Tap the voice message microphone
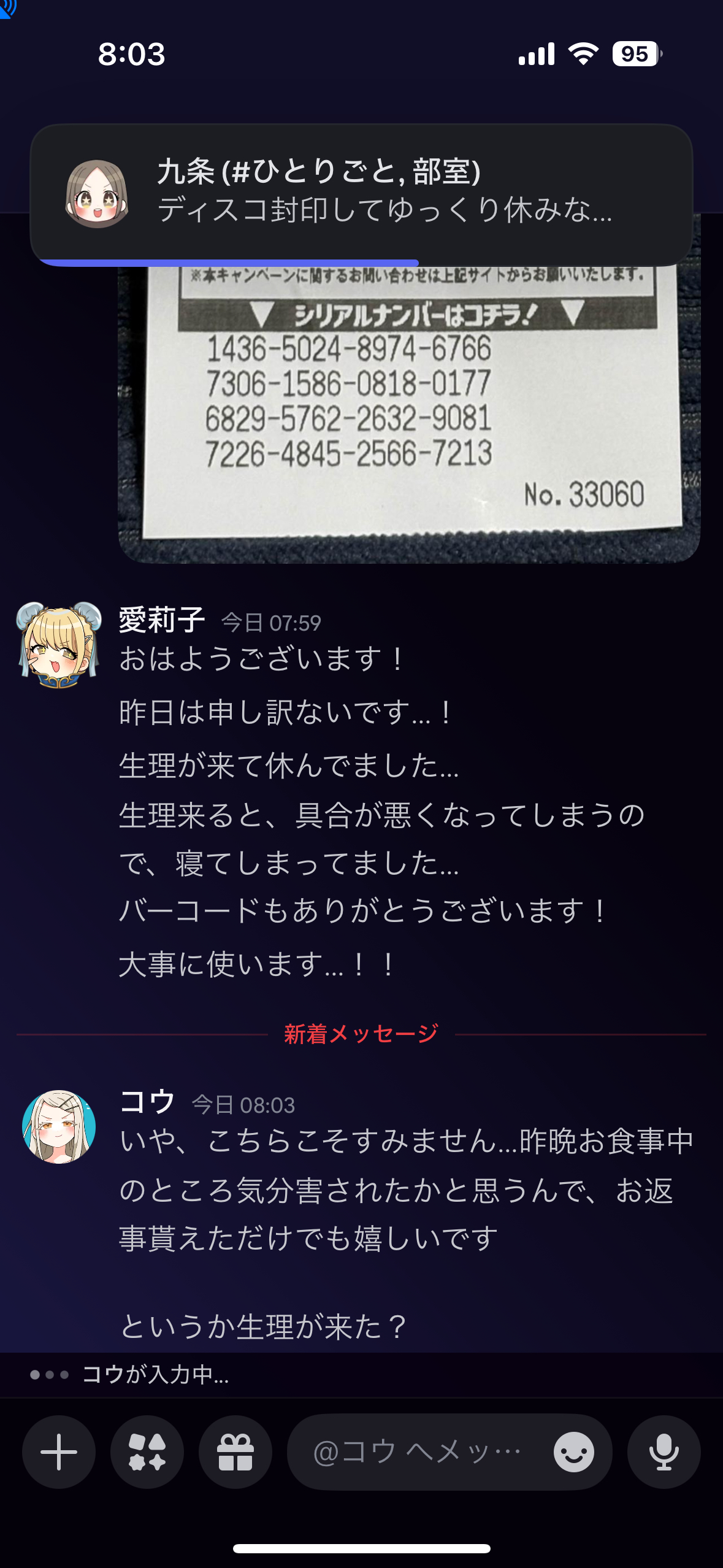Screen dimensions: 723x1568 664,1451
